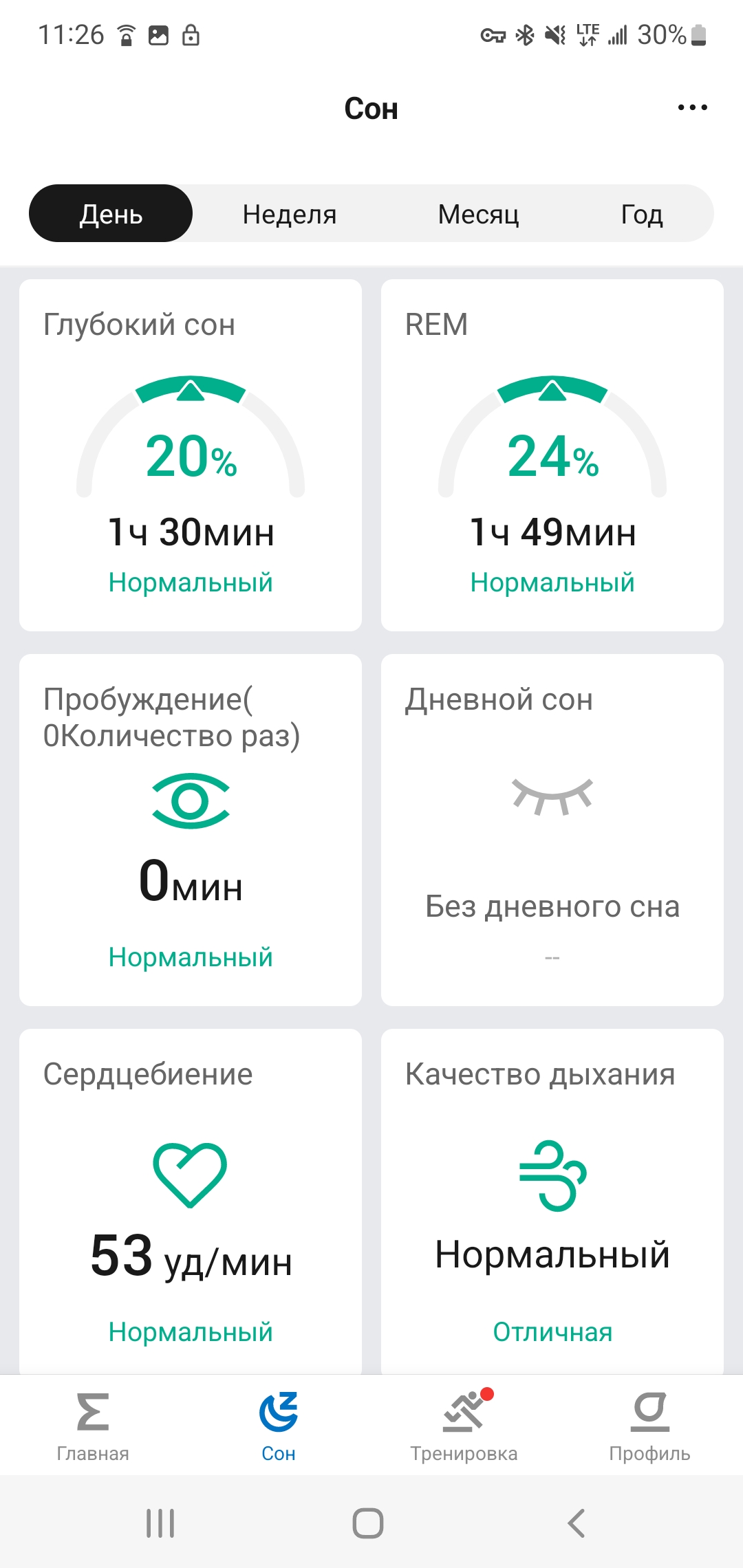Go to the system home screen
The image size is (743, 1568).
[368, 1523]
